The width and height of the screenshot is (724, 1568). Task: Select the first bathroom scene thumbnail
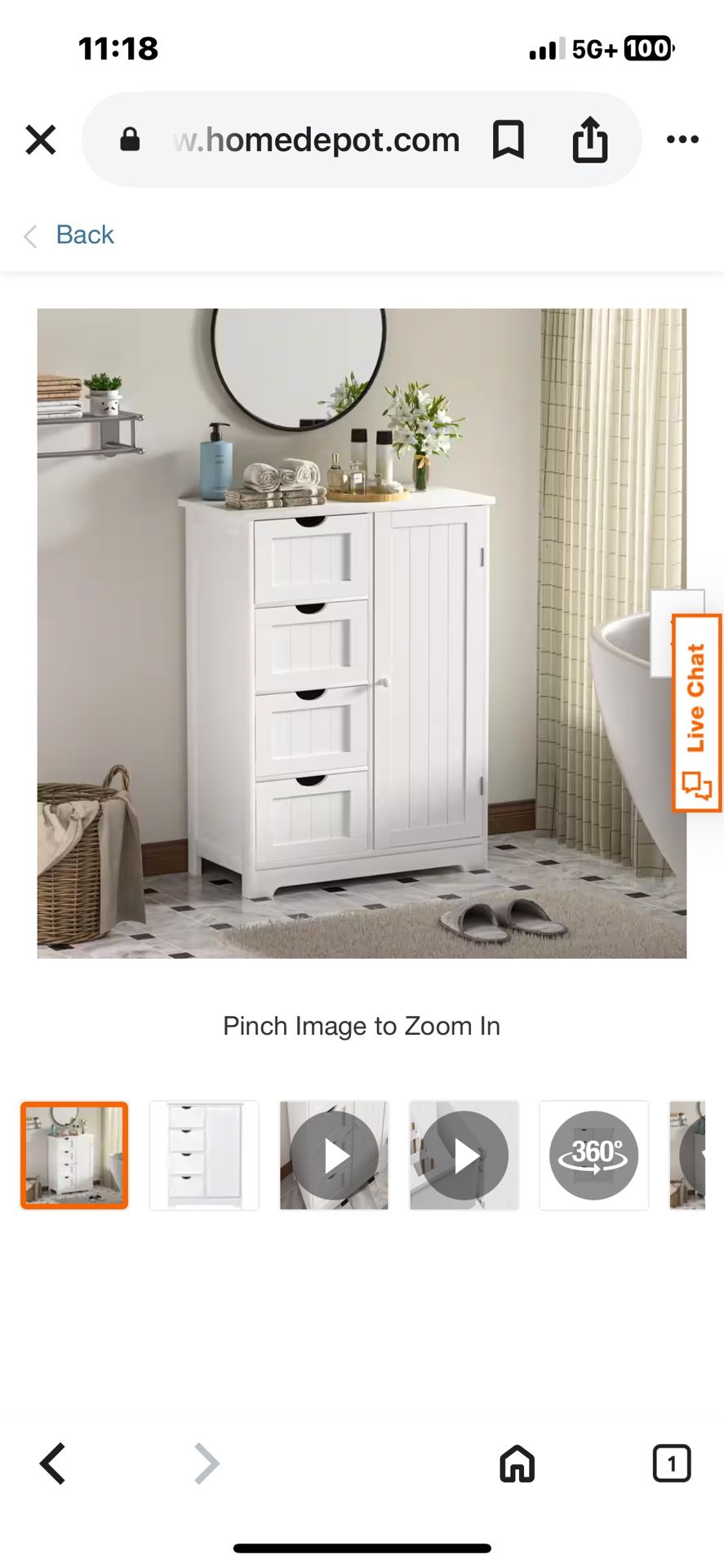click(x=74, y=1156)
